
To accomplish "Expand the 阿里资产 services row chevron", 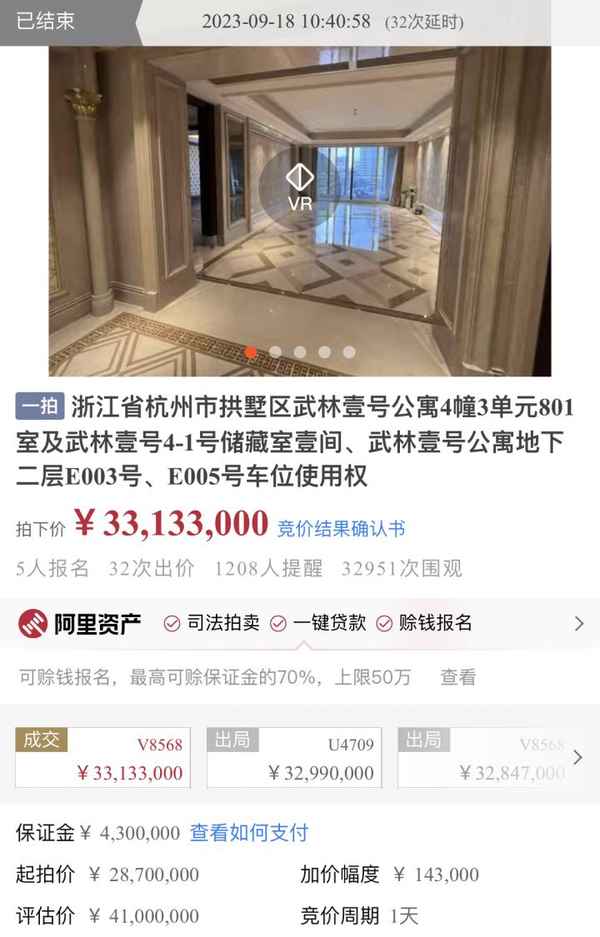I will (579, 623).
